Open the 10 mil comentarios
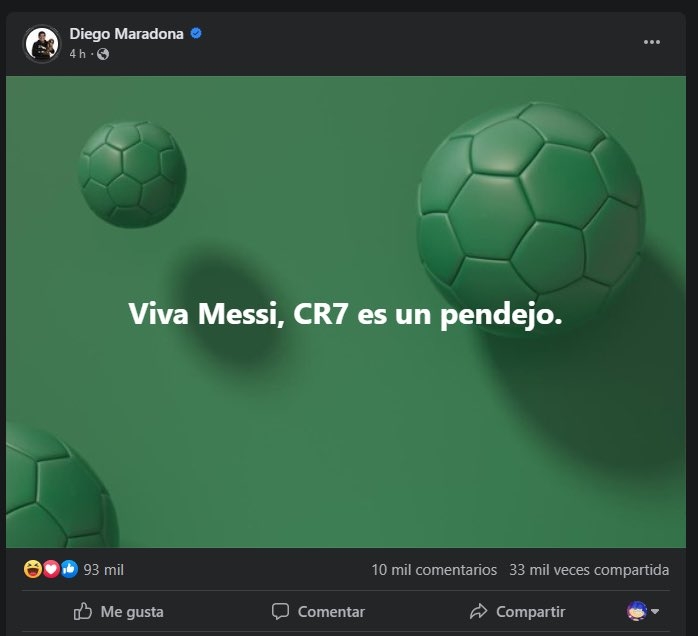Image resolution: width=698 pixels, height=636 pixels. click(434, 570)
